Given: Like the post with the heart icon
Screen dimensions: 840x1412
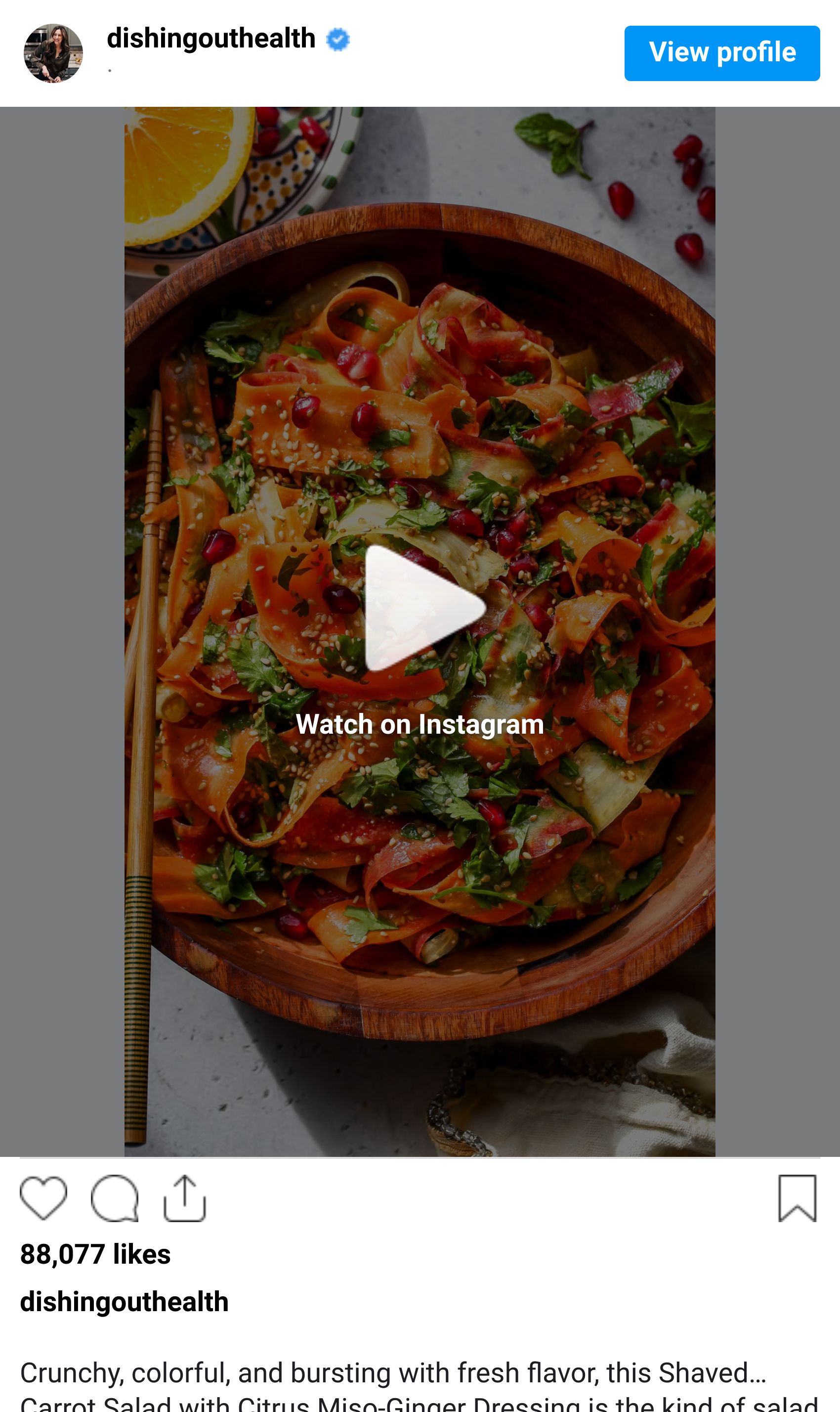Looking at the screenshot, I should tap(43, 1197).
